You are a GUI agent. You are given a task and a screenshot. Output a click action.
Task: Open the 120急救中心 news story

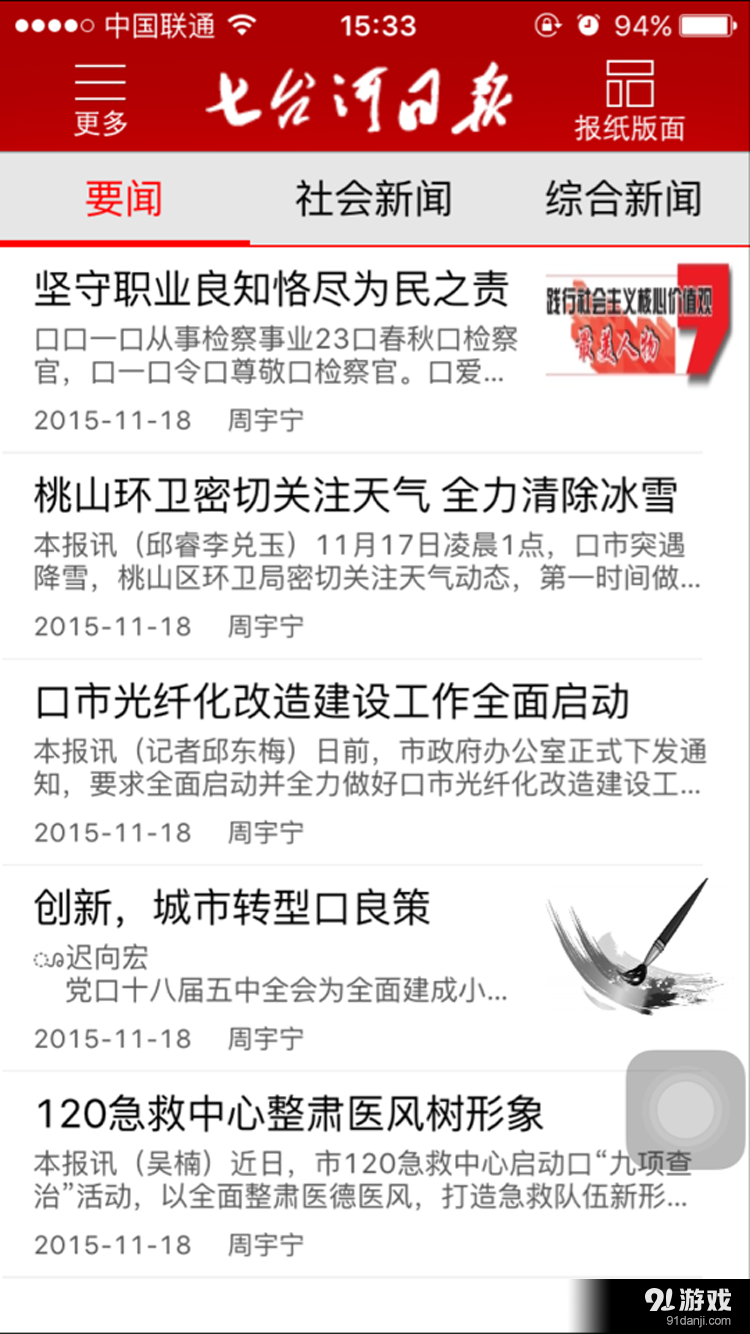(x=290, y=1113)
